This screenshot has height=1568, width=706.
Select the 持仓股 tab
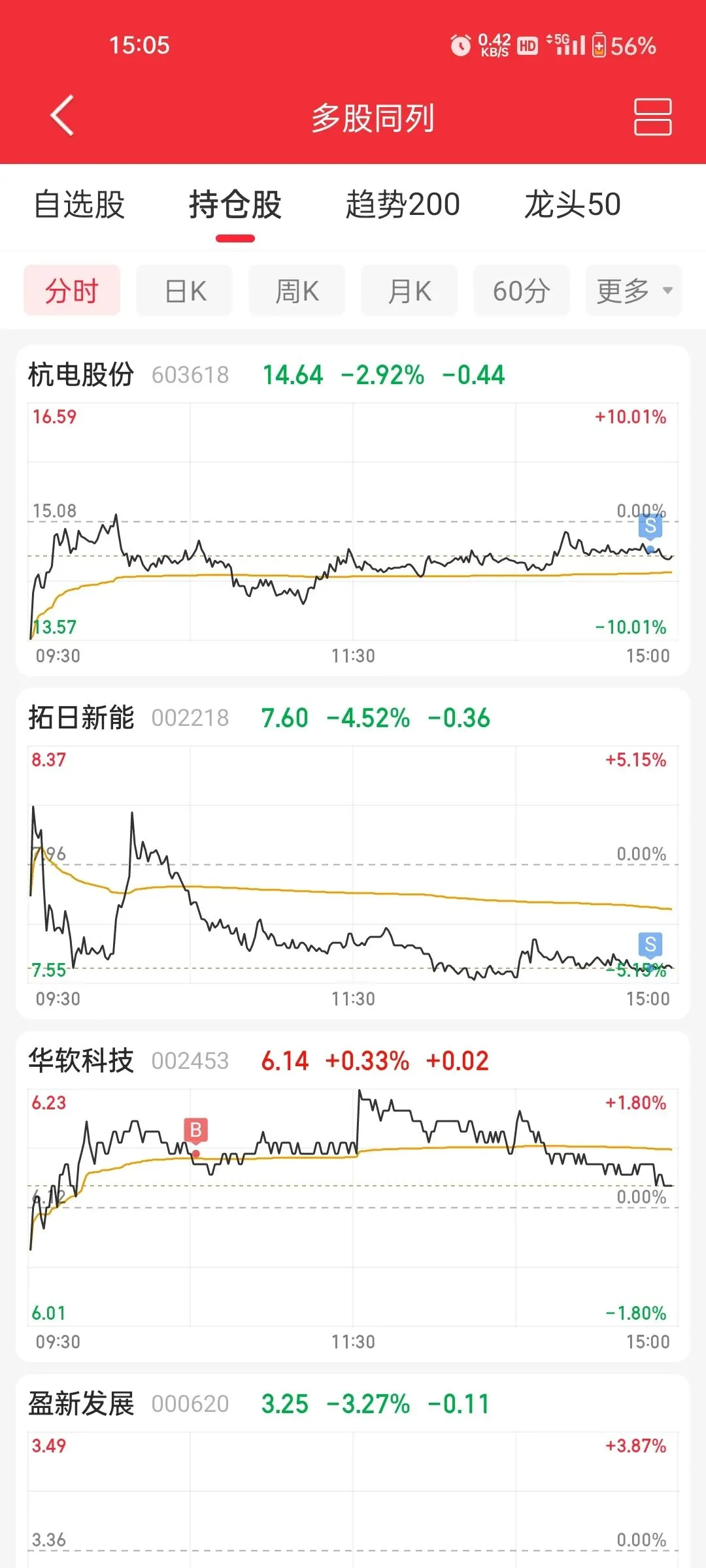235,204
